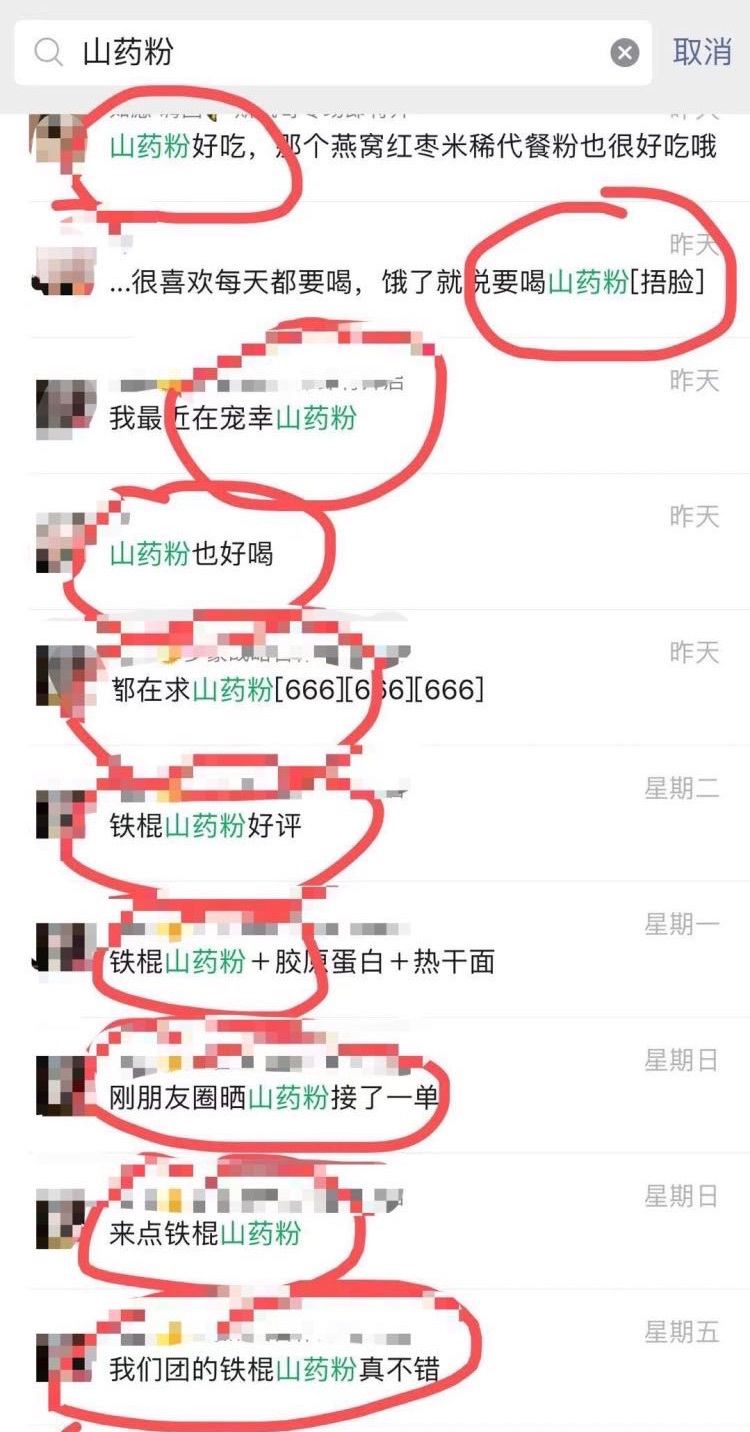Open result 饿了就说要喝山药粉
This screenshot has height=1432, width=750.
[x=406, y=282]
